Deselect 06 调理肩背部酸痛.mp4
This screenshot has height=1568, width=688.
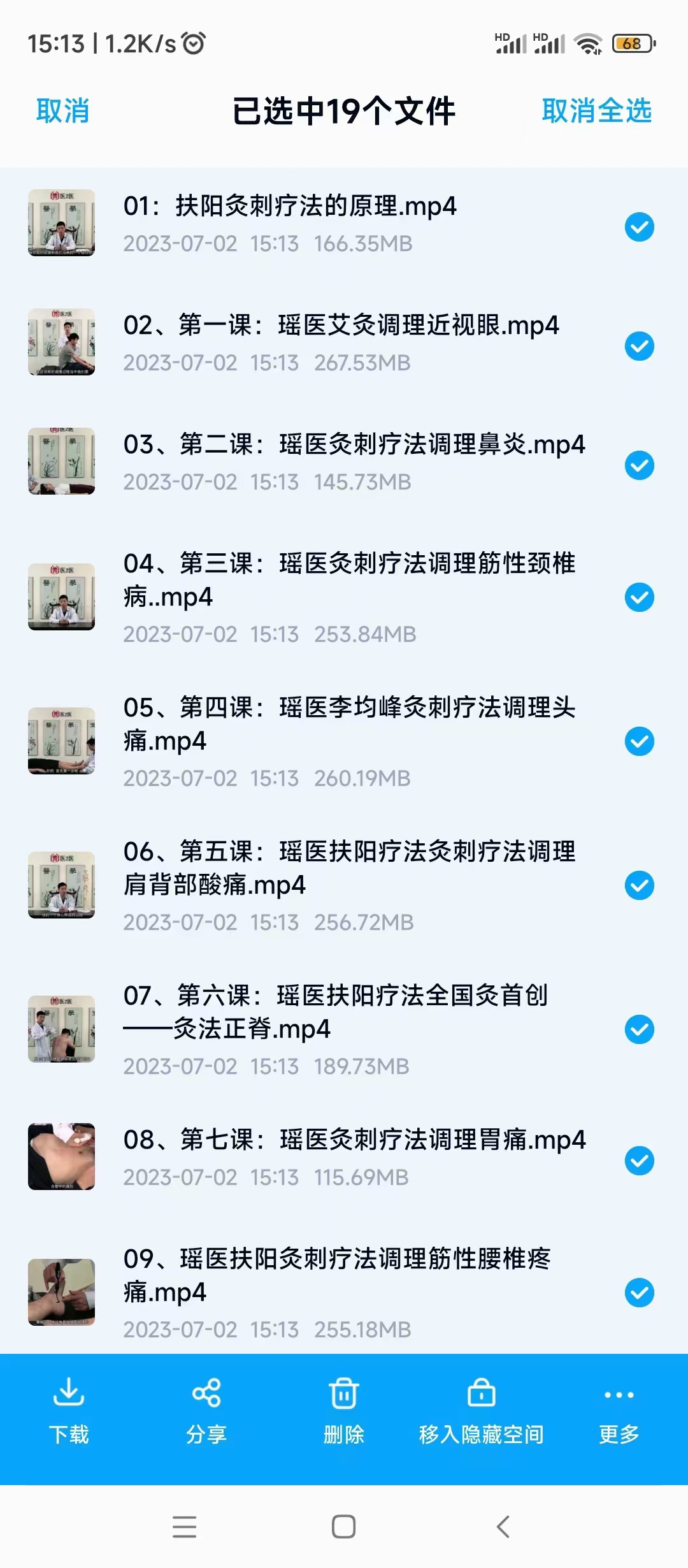point(639,885)
